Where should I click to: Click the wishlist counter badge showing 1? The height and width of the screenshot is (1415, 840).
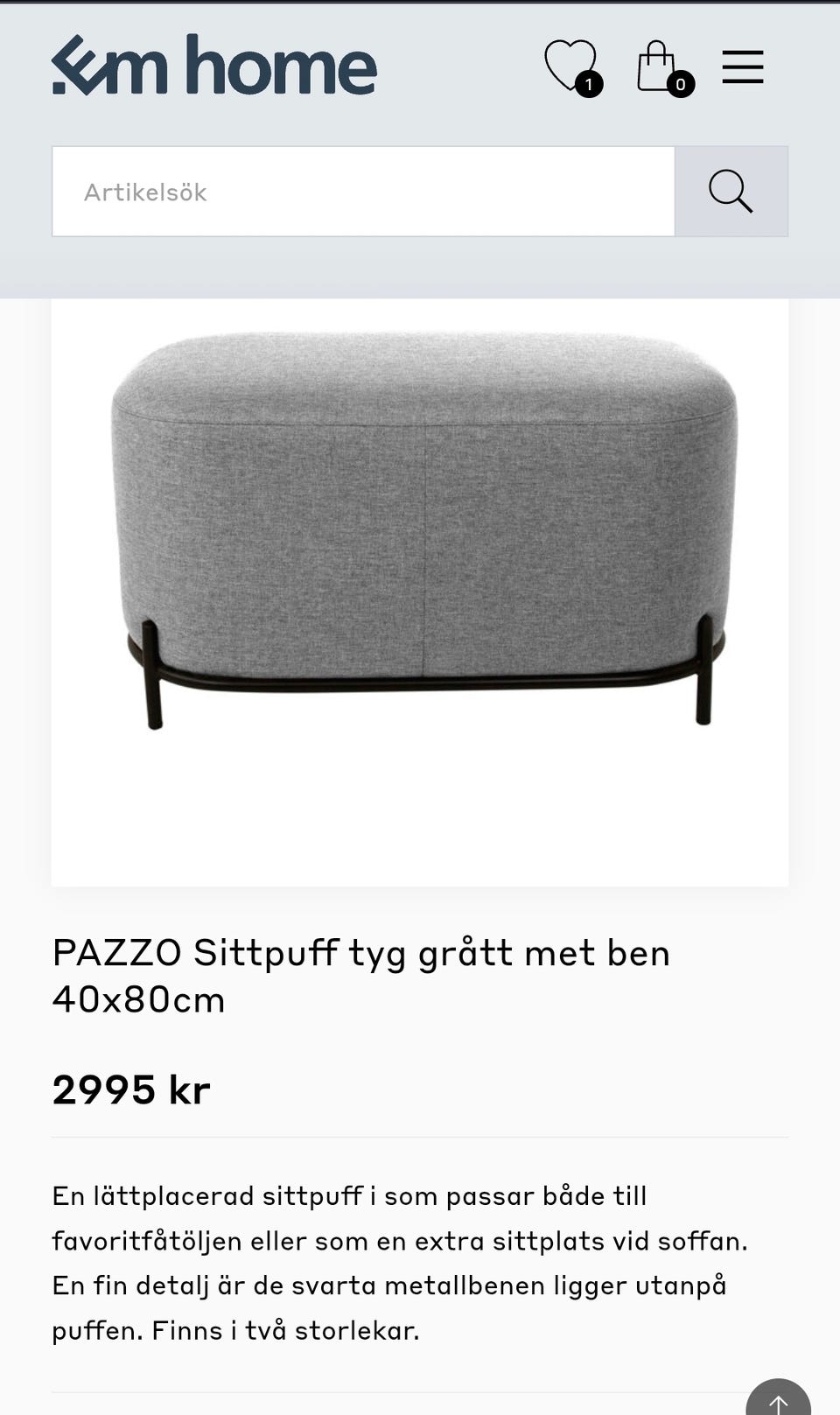point(591,85)
